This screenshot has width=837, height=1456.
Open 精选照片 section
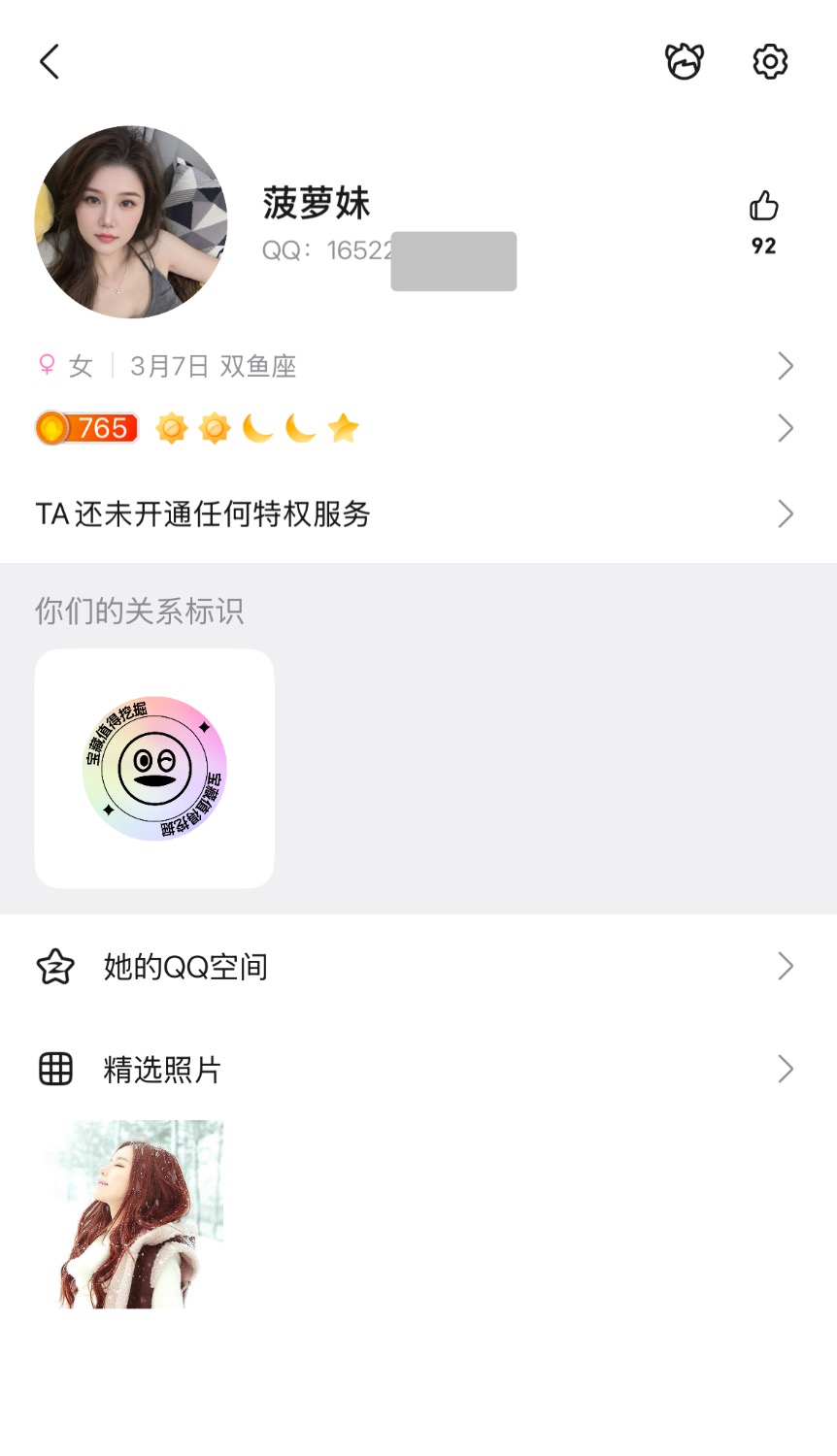(418, 1070)
